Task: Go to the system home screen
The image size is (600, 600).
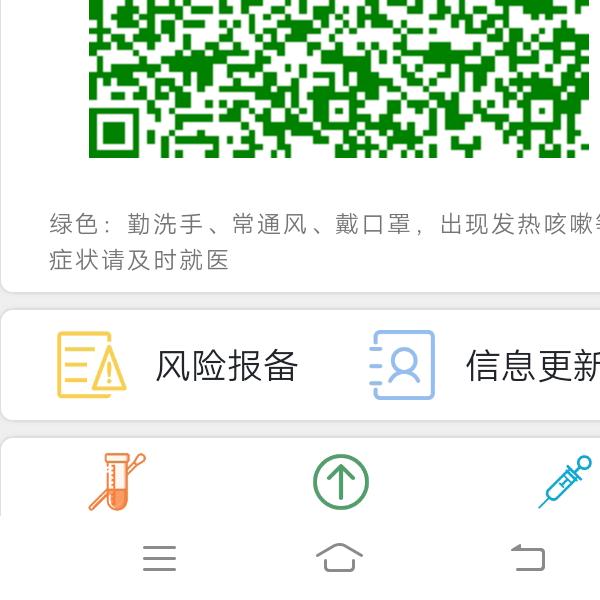Action: tap(340, 557)
